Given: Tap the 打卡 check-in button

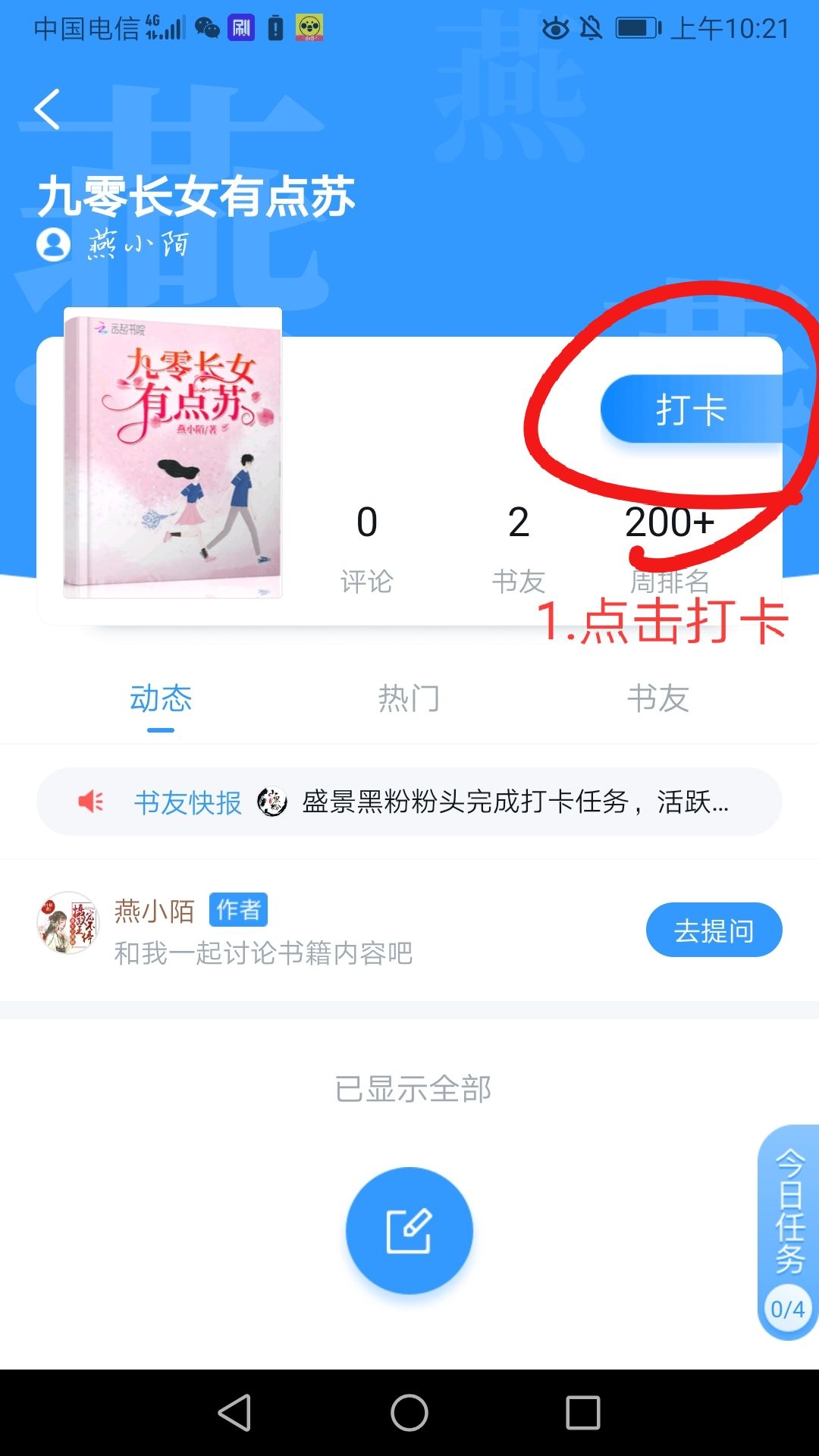Looking at the screenshot, I should click(x=690, y=409).
